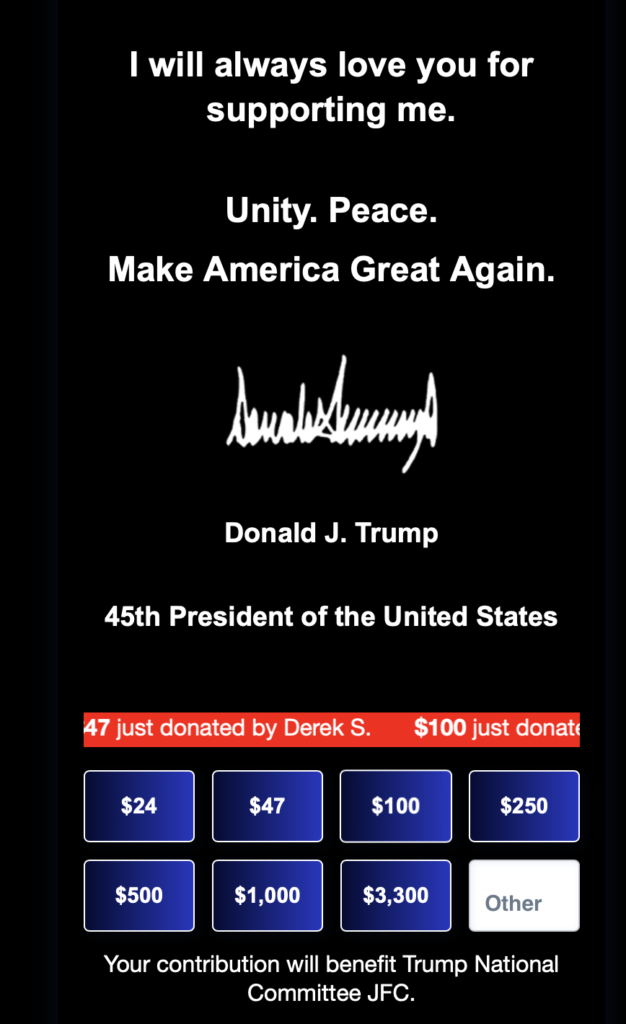This screenshot has height=1024, width=626.
Task: Donate $1,000 by tapping its button
Action: point(267,896)
